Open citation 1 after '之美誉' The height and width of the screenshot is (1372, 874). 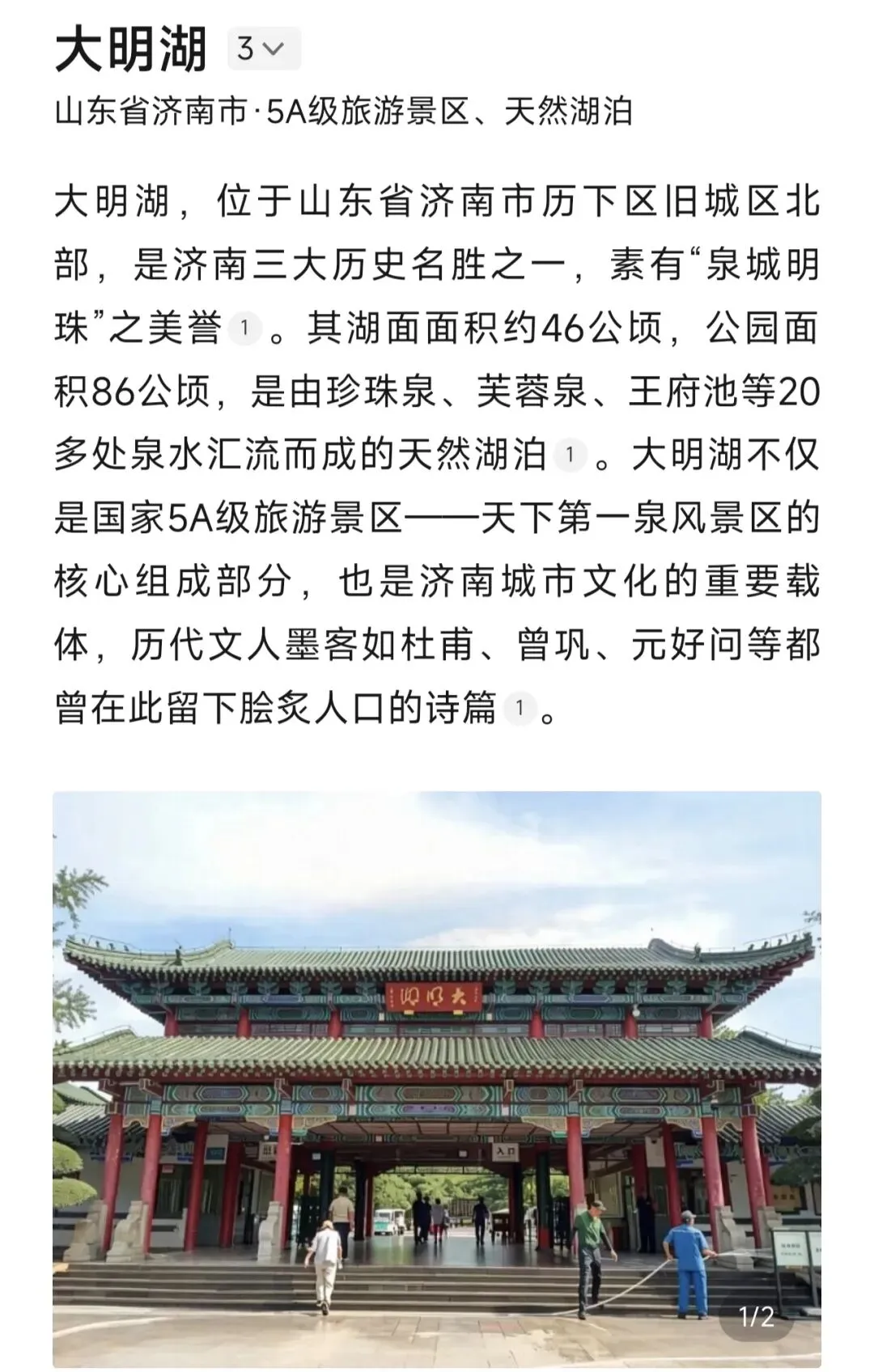coord(244,329)
